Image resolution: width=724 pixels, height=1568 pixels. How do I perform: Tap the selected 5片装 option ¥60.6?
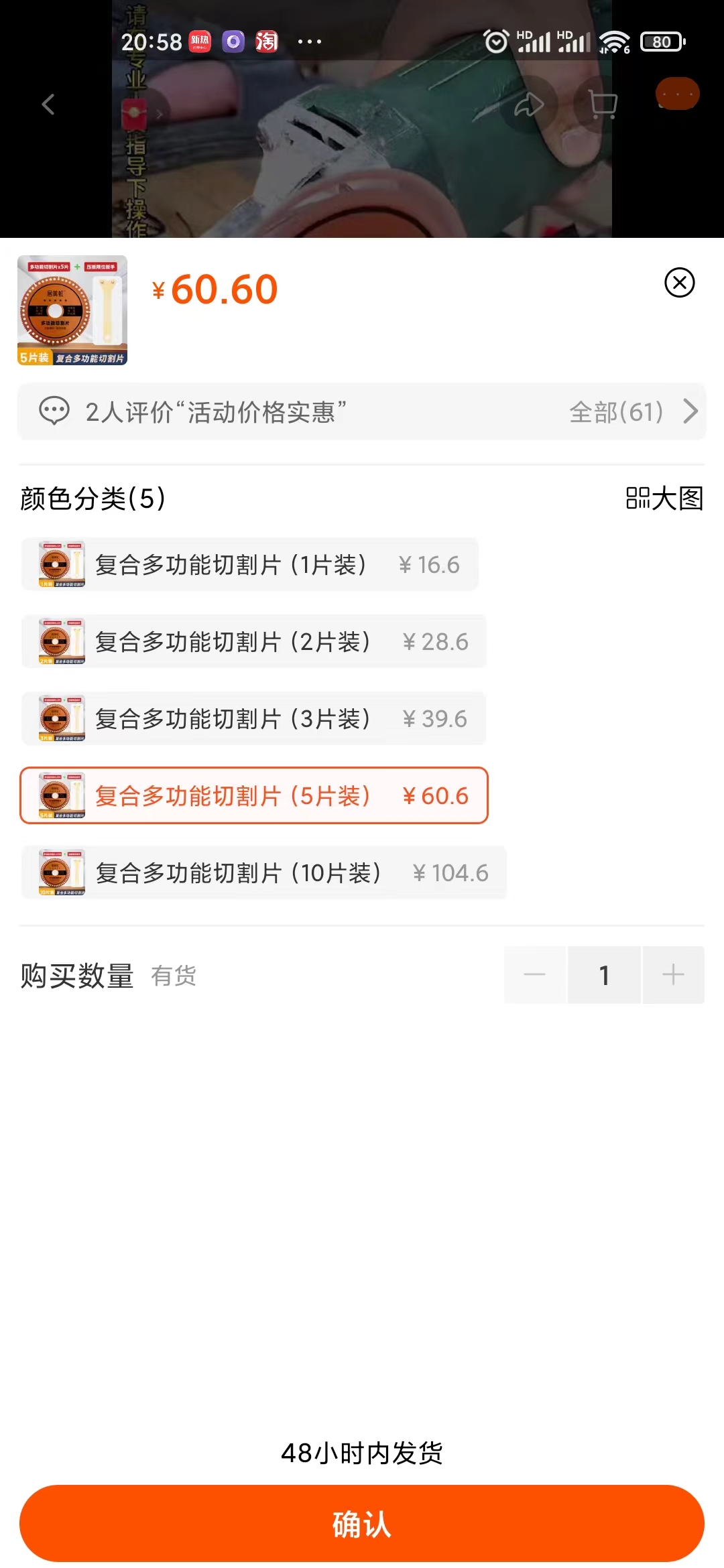point(253,795)
